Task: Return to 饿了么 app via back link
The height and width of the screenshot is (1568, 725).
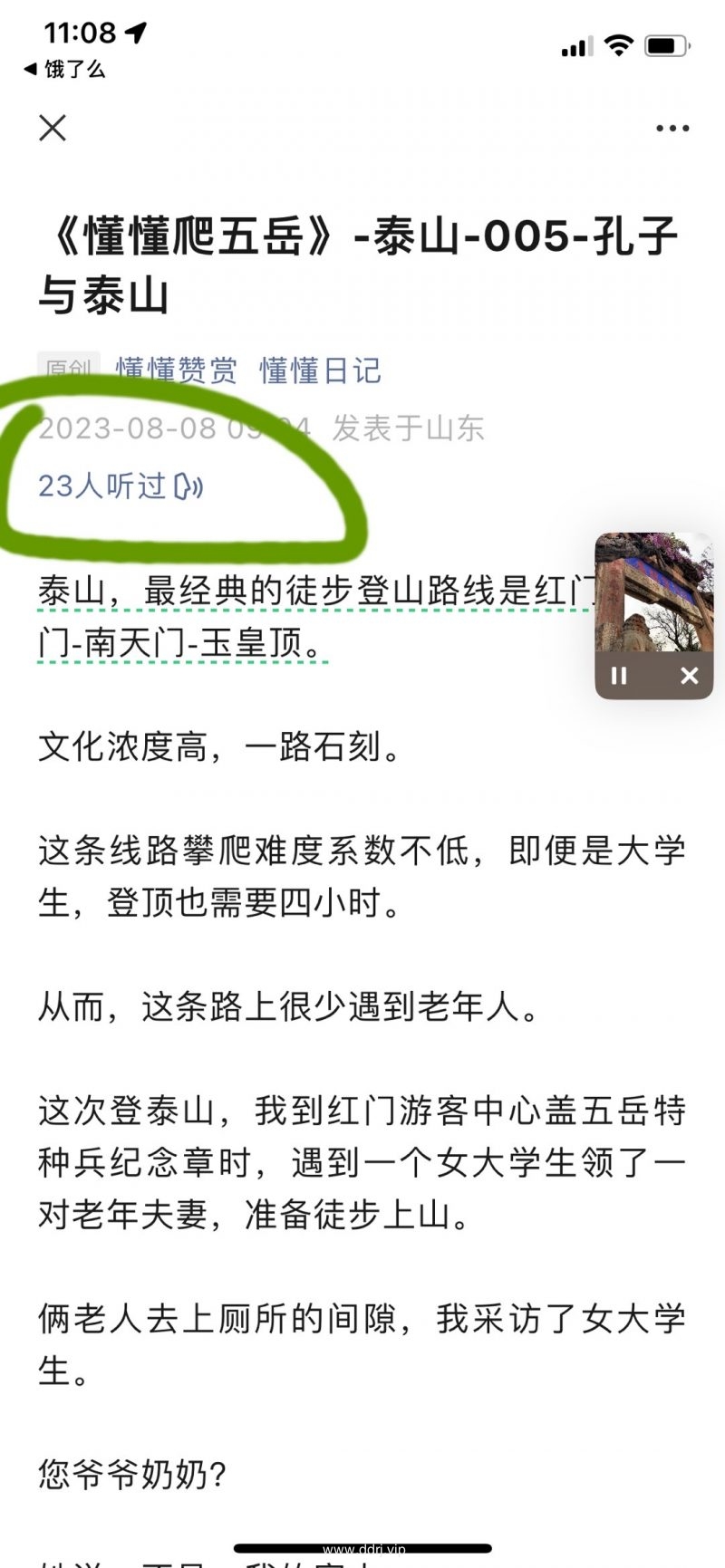Action: (63, 69)
